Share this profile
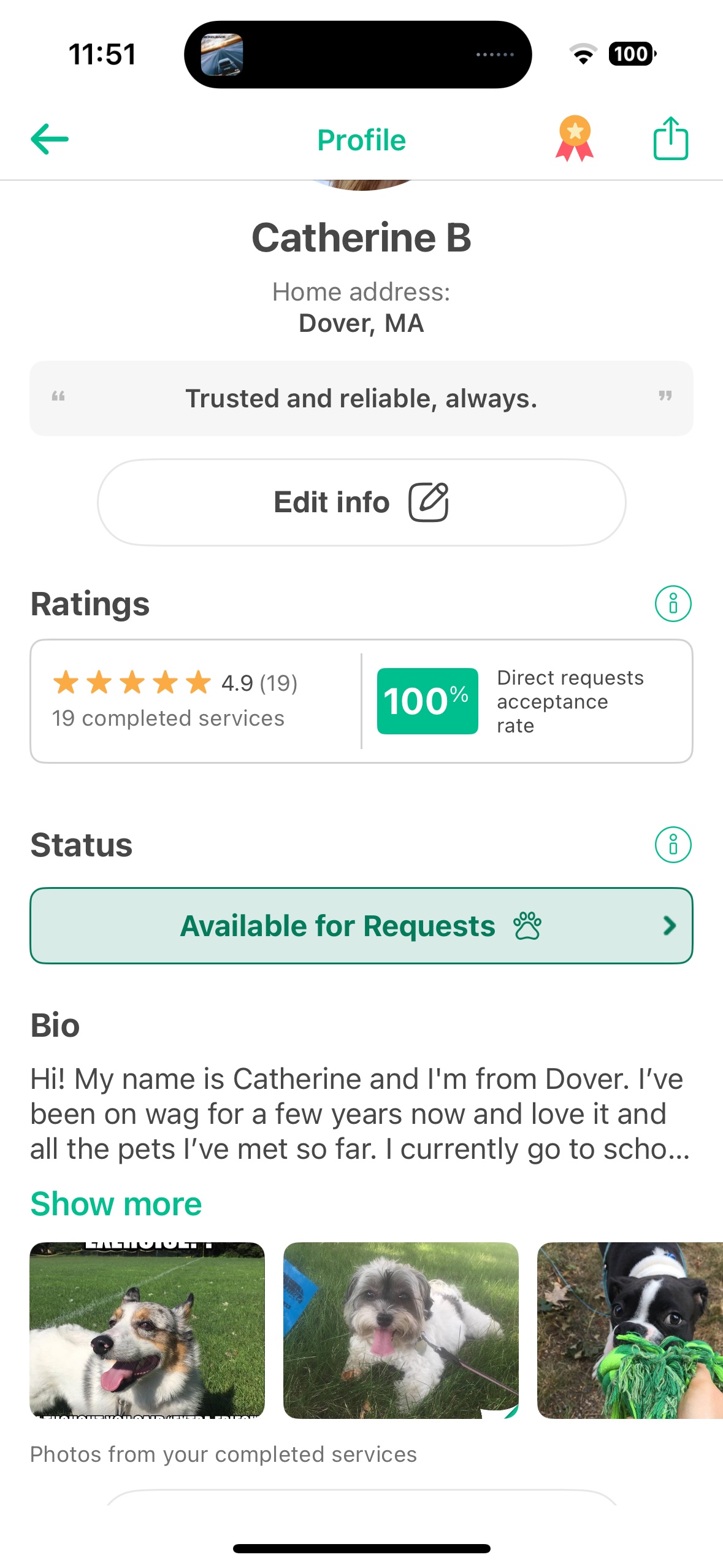The width and height of the screenshot is (723, 1568). tap(670, 139)
